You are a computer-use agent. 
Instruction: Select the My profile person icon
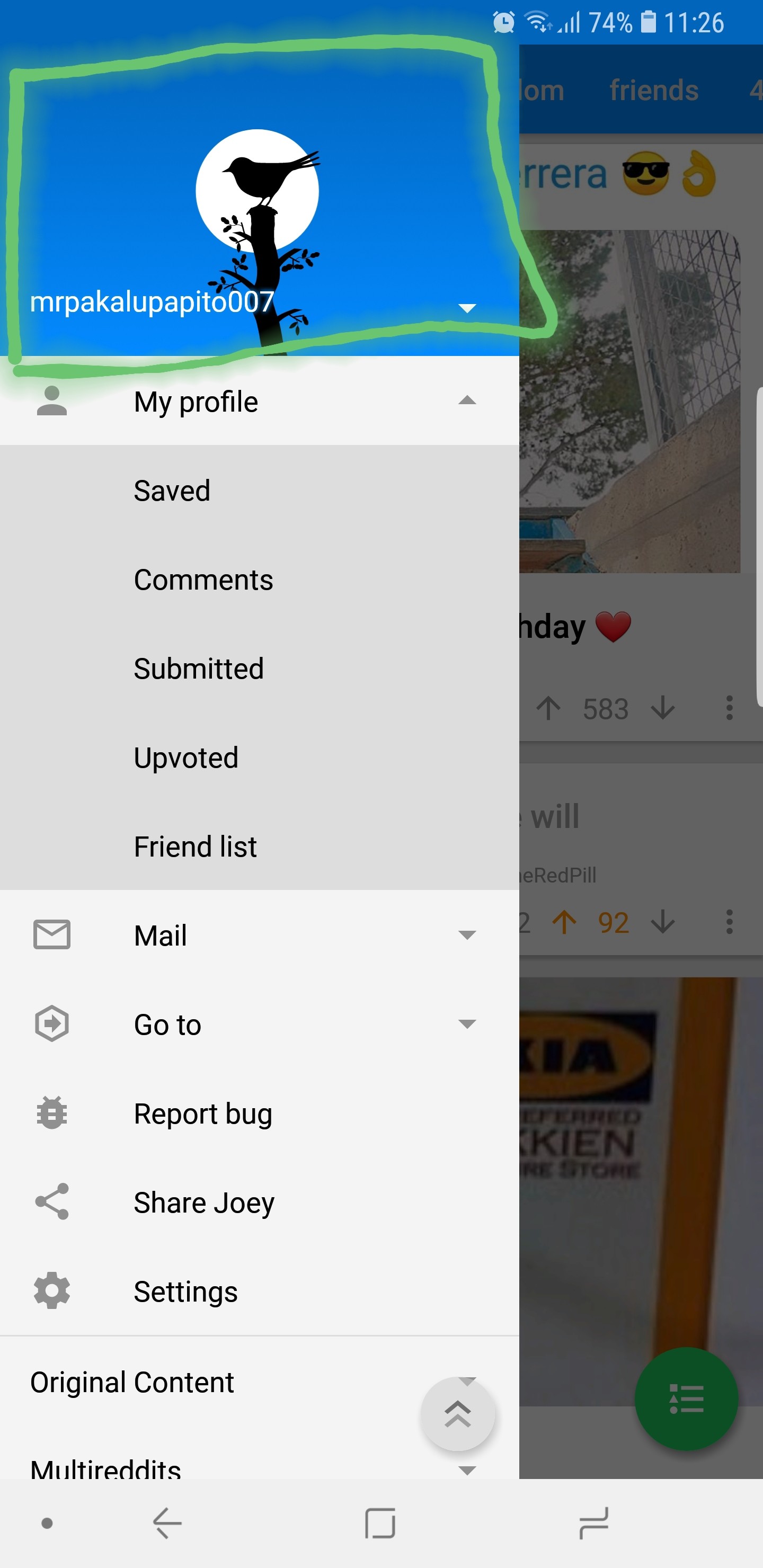51,400
